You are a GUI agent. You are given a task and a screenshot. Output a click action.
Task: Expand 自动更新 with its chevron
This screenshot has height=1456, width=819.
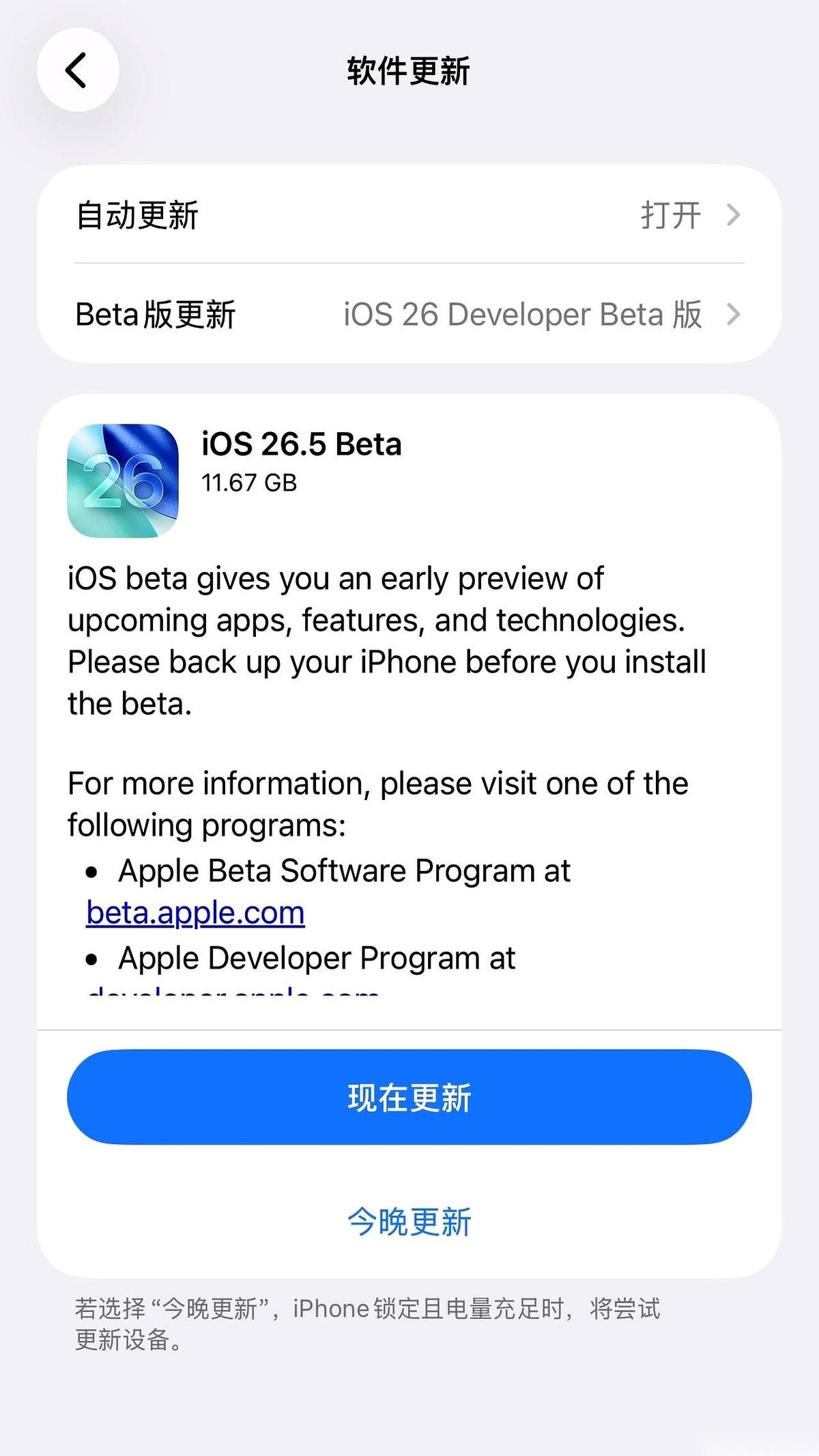tap(735, 216)
